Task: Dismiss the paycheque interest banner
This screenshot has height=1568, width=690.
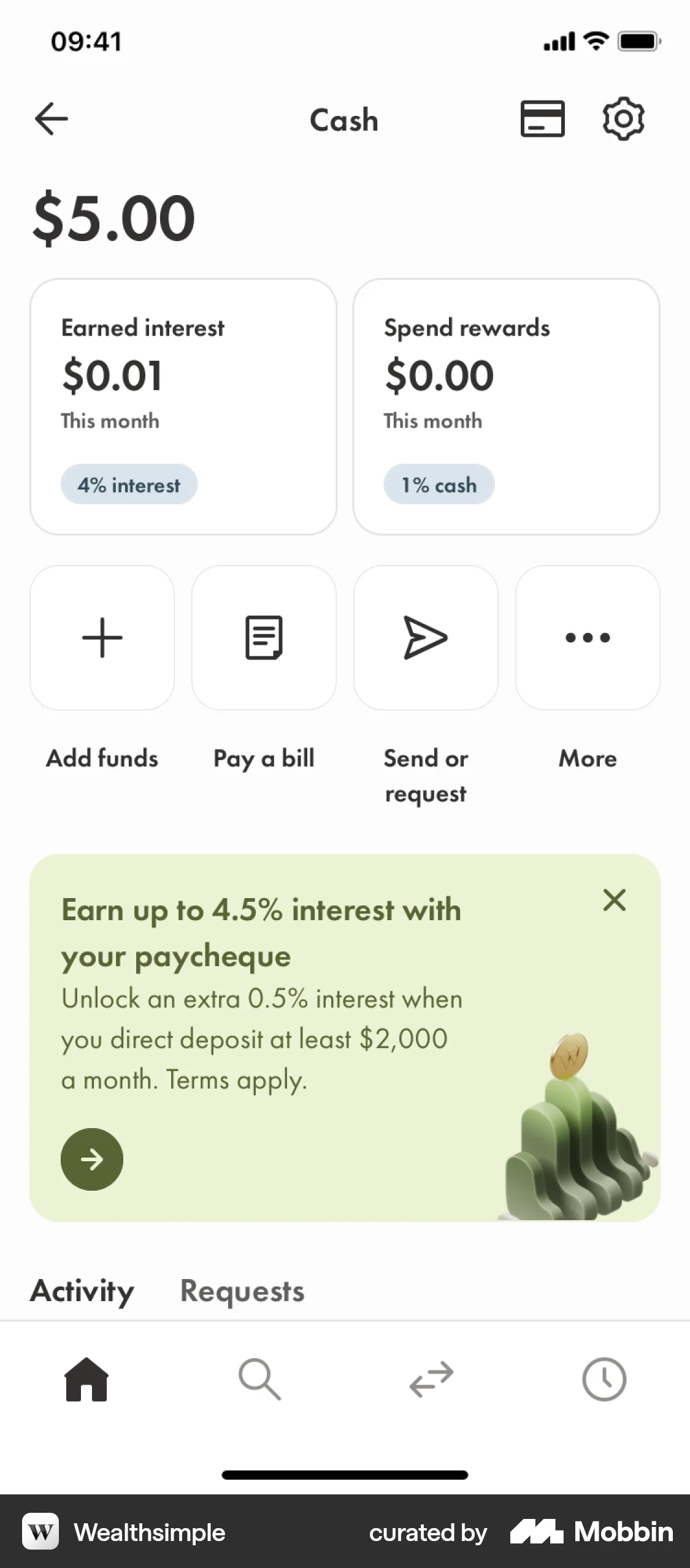Action: (615, 901)
